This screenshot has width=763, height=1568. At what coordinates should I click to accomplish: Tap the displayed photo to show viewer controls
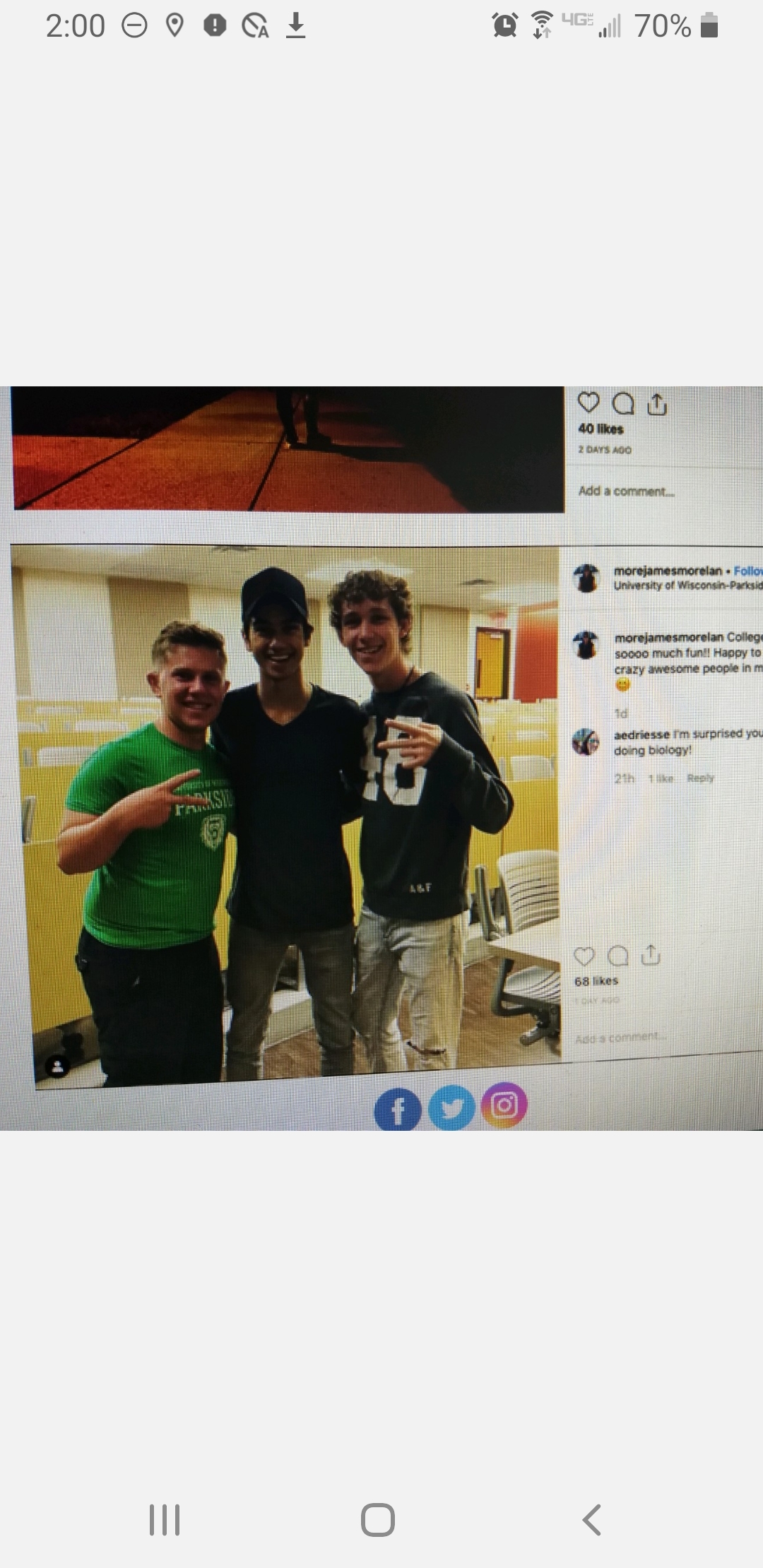(381, 758)
